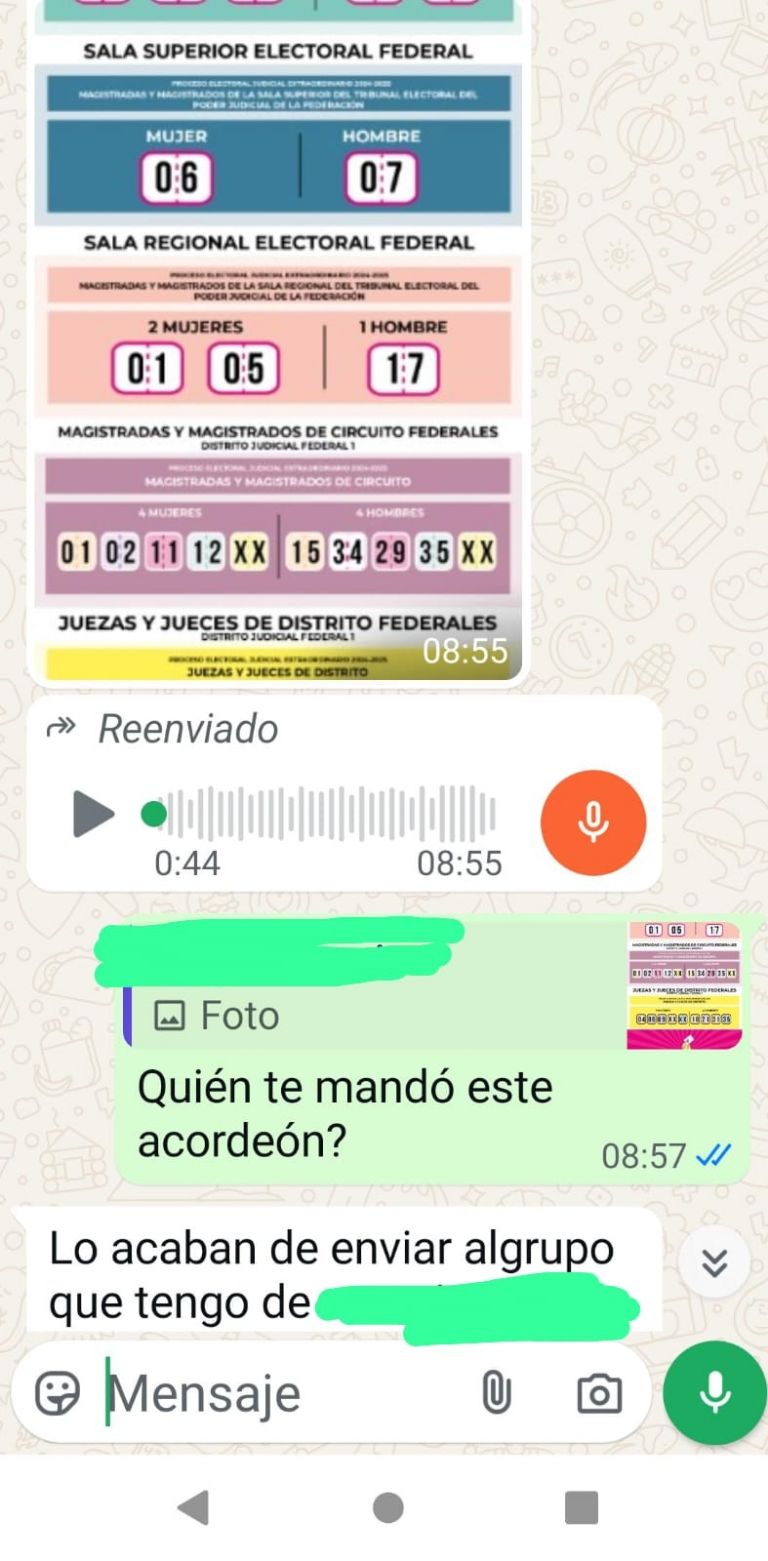Open the emoji and sticker picker
Image resolution: width=768 pixels, height=1561 pixels.
(57, 1392)
